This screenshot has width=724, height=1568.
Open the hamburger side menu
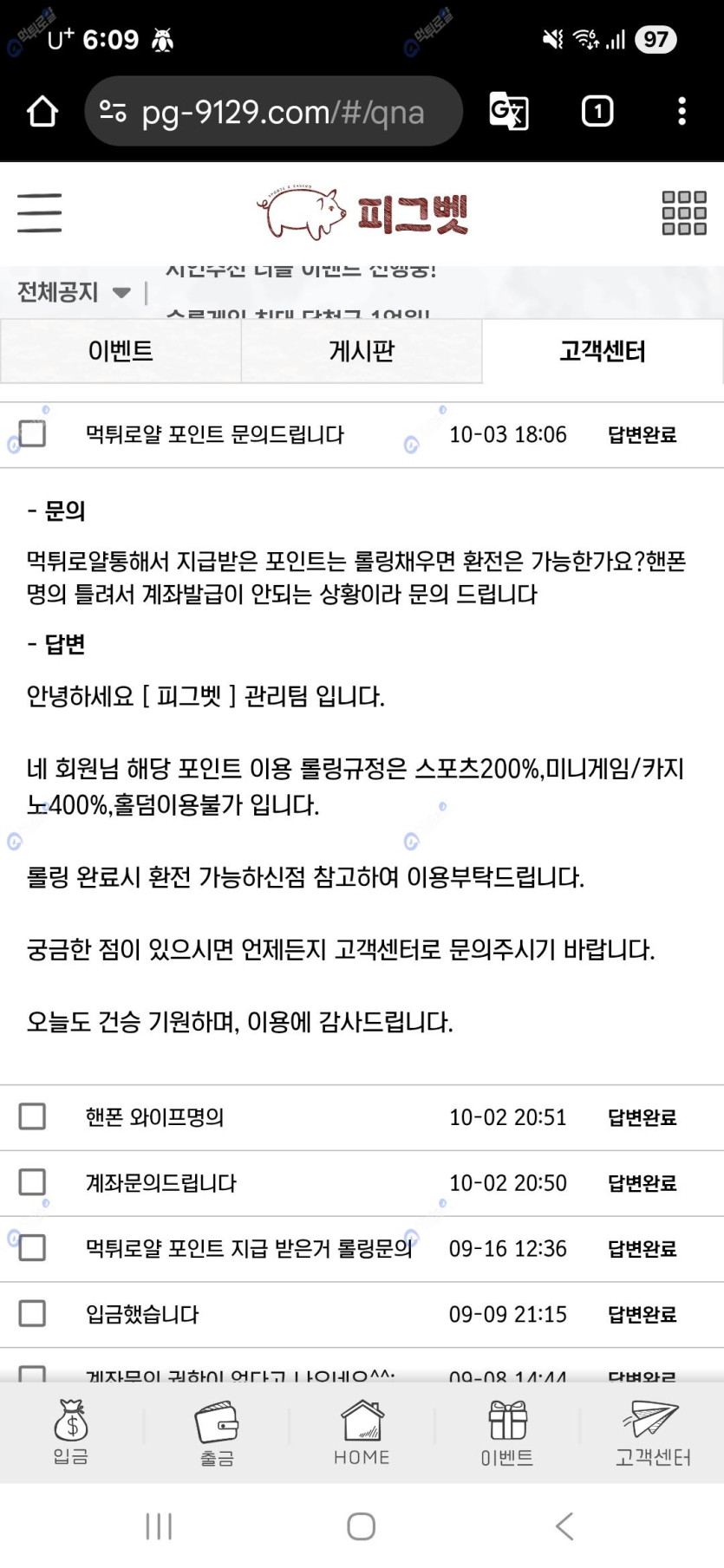pyautogui.click(x=40, y=213)
